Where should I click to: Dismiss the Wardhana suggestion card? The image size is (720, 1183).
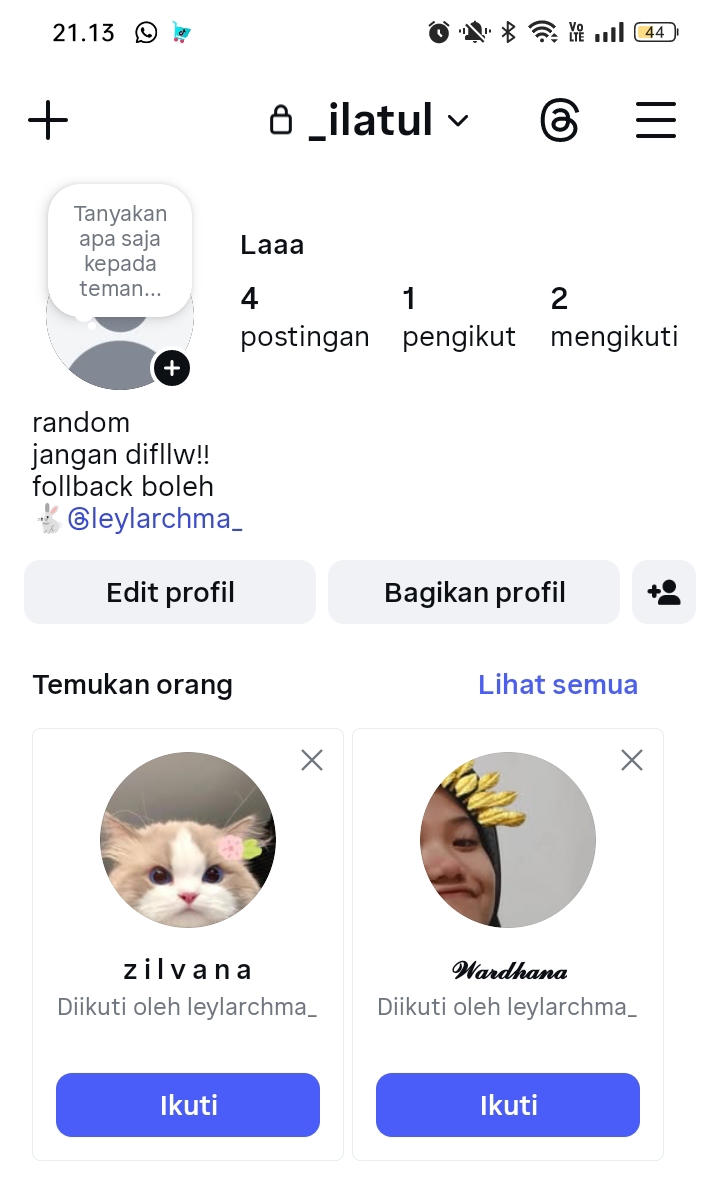(632, 761)
